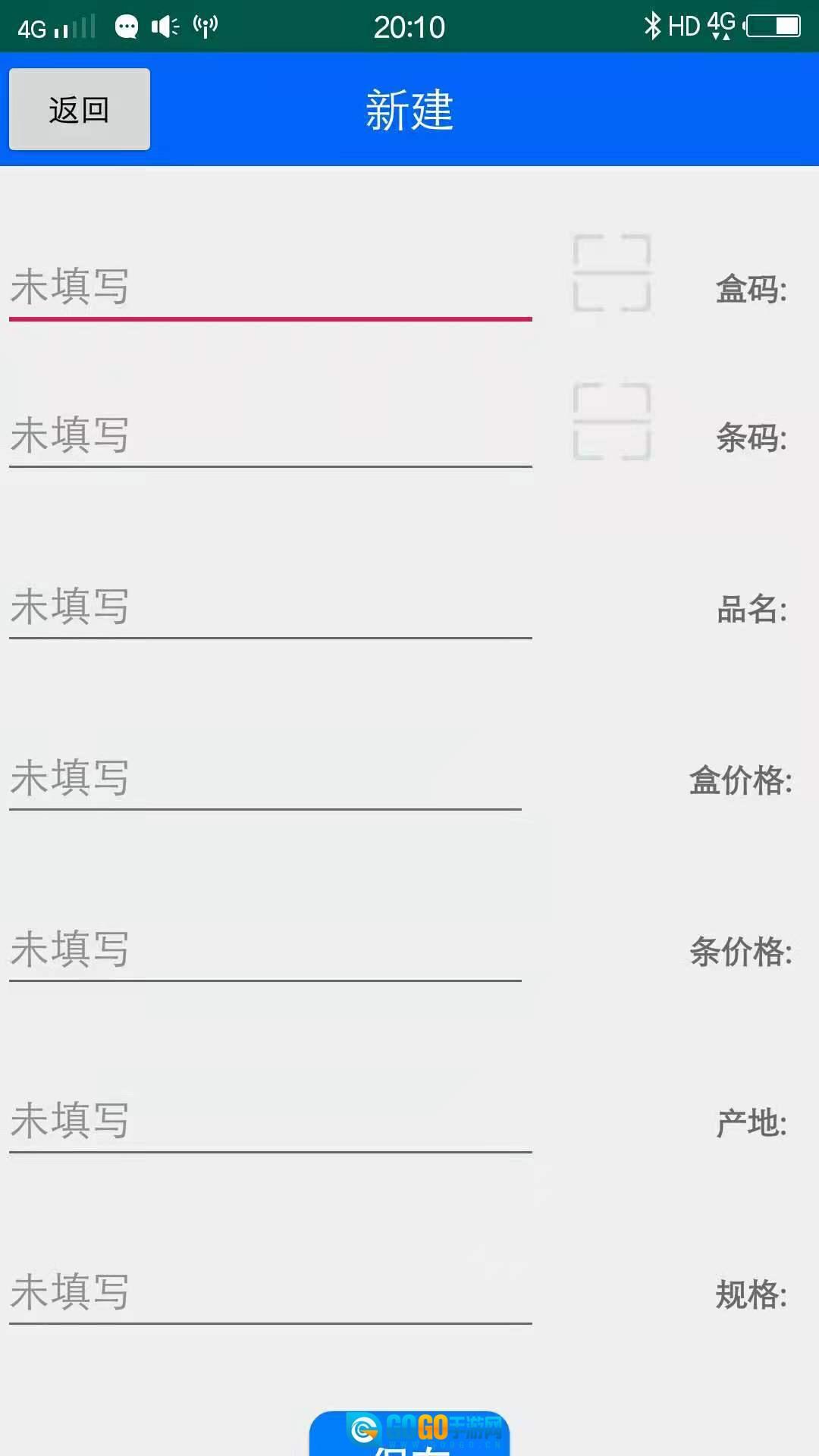
Task: Enter the 品名 input field
Action: tap(270, 607)
